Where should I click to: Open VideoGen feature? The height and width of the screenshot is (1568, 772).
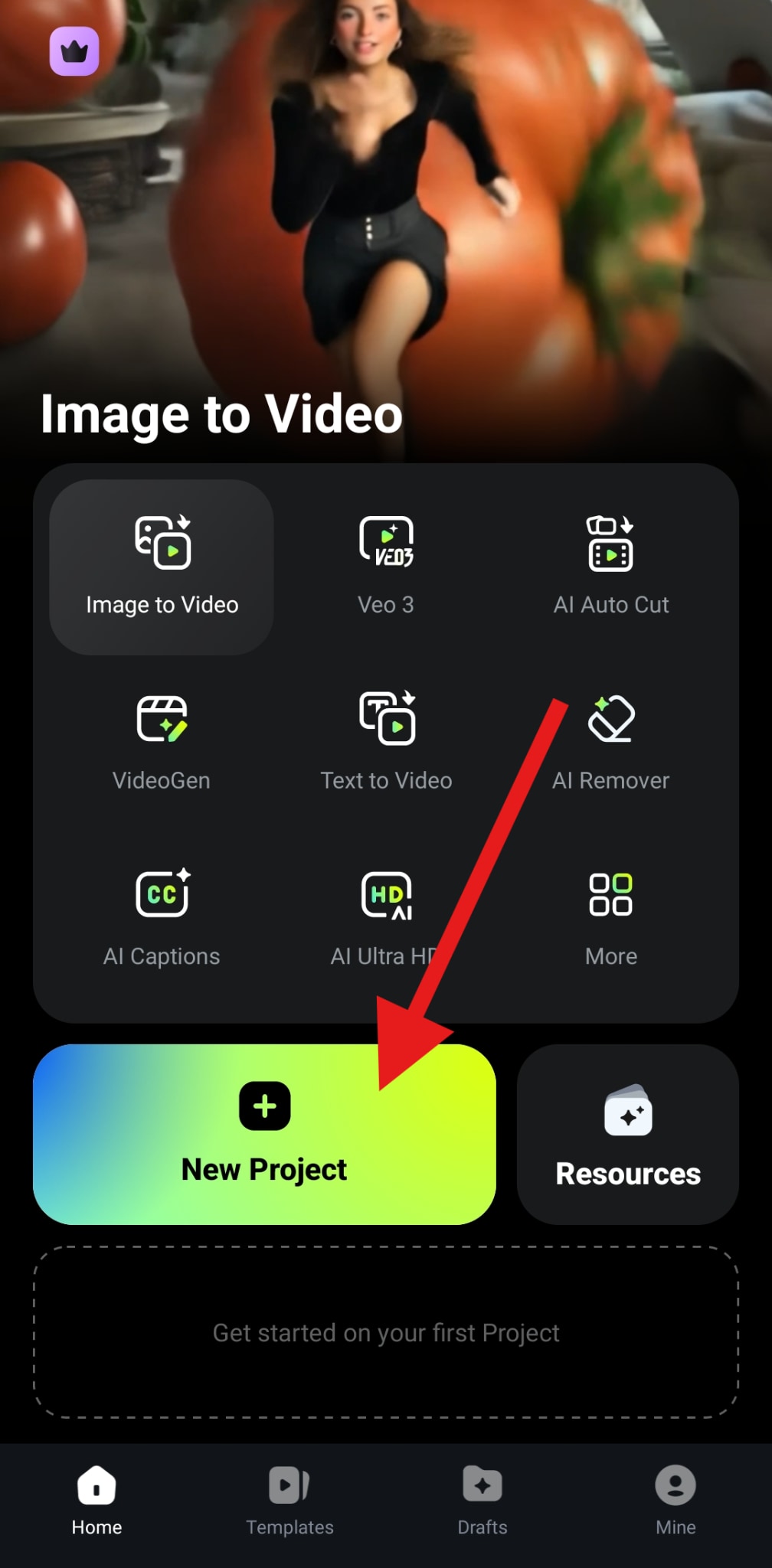(162, 741)
